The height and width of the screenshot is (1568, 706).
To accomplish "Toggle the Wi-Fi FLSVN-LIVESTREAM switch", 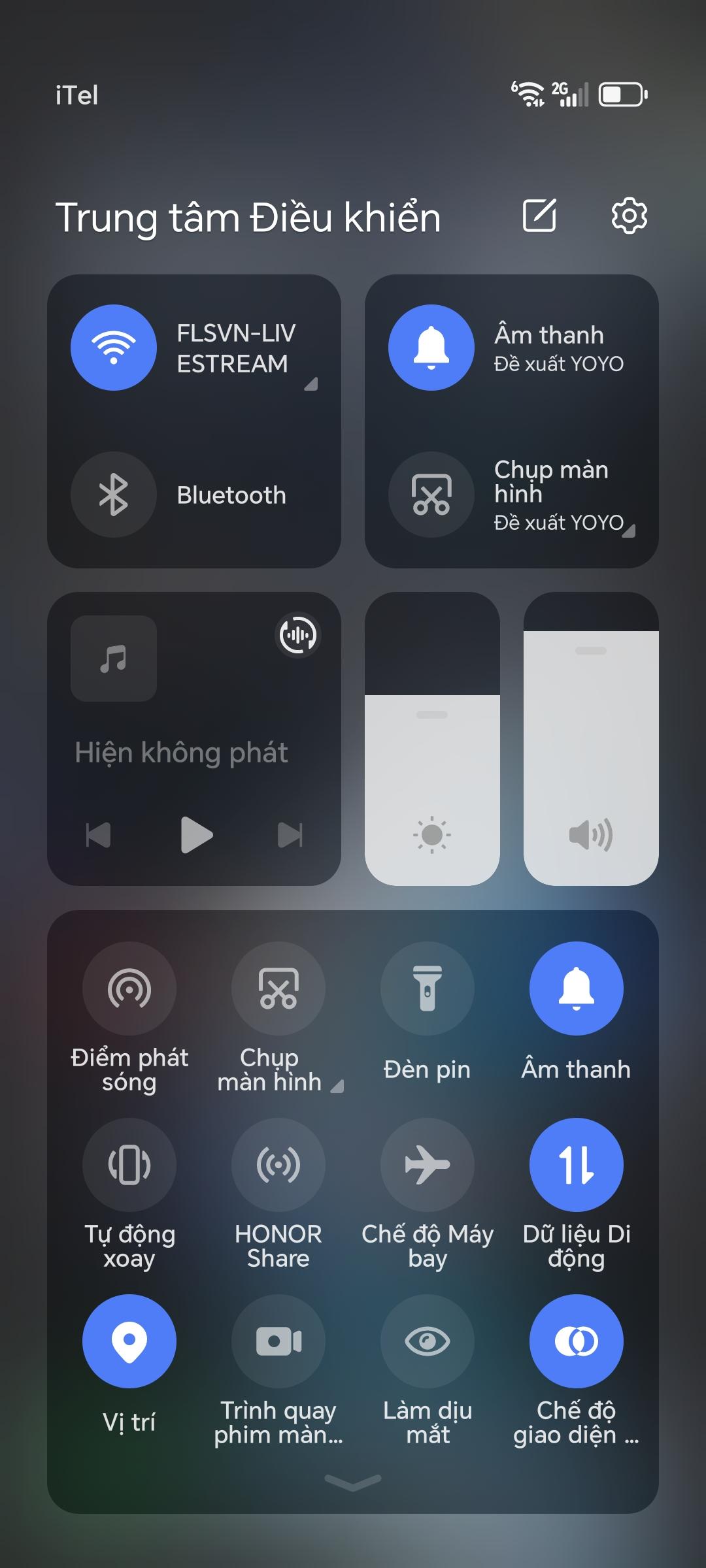I will coord(114,348).
